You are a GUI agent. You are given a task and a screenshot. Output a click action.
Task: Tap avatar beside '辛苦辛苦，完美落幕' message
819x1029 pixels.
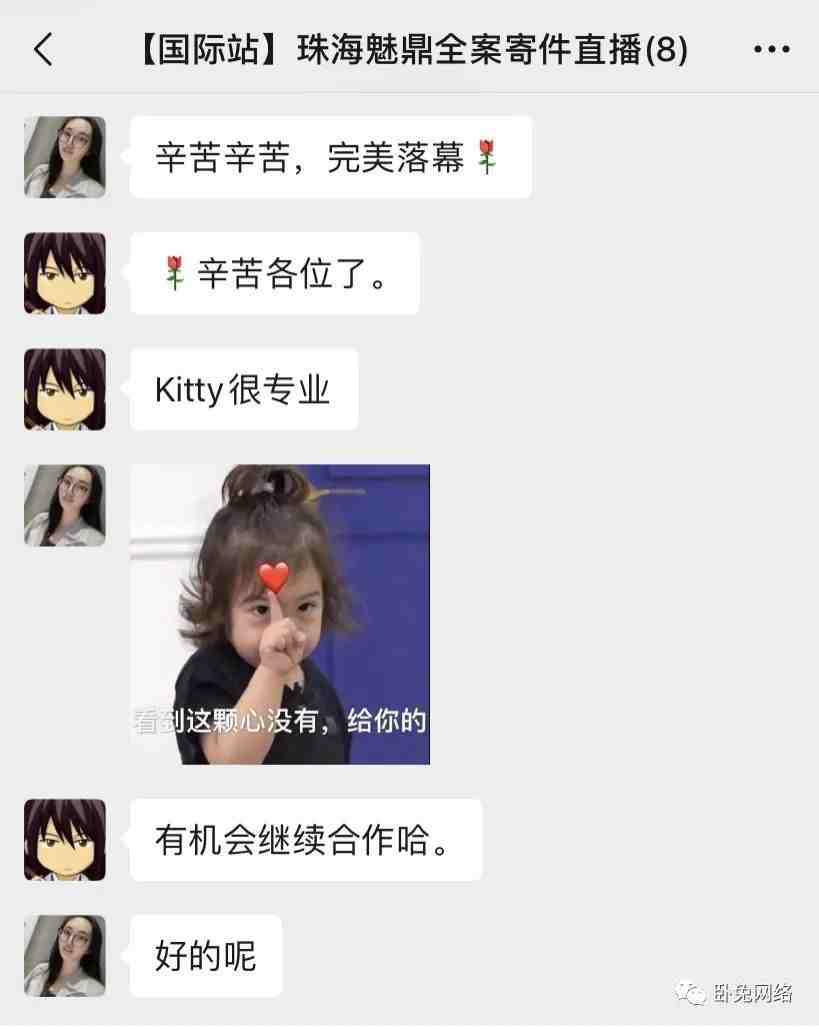65,157
